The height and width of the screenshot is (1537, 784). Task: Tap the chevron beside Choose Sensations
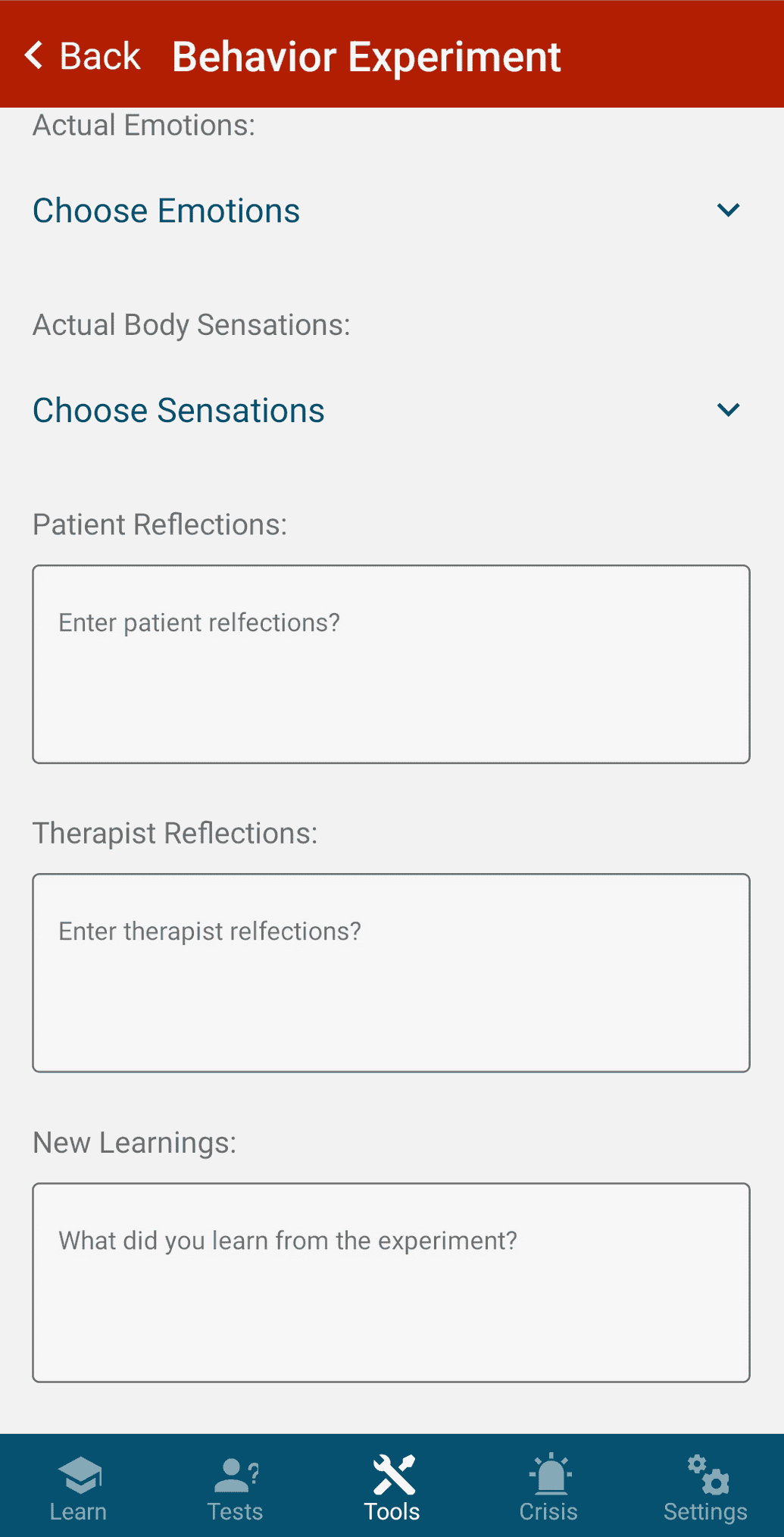coord(728,411)
